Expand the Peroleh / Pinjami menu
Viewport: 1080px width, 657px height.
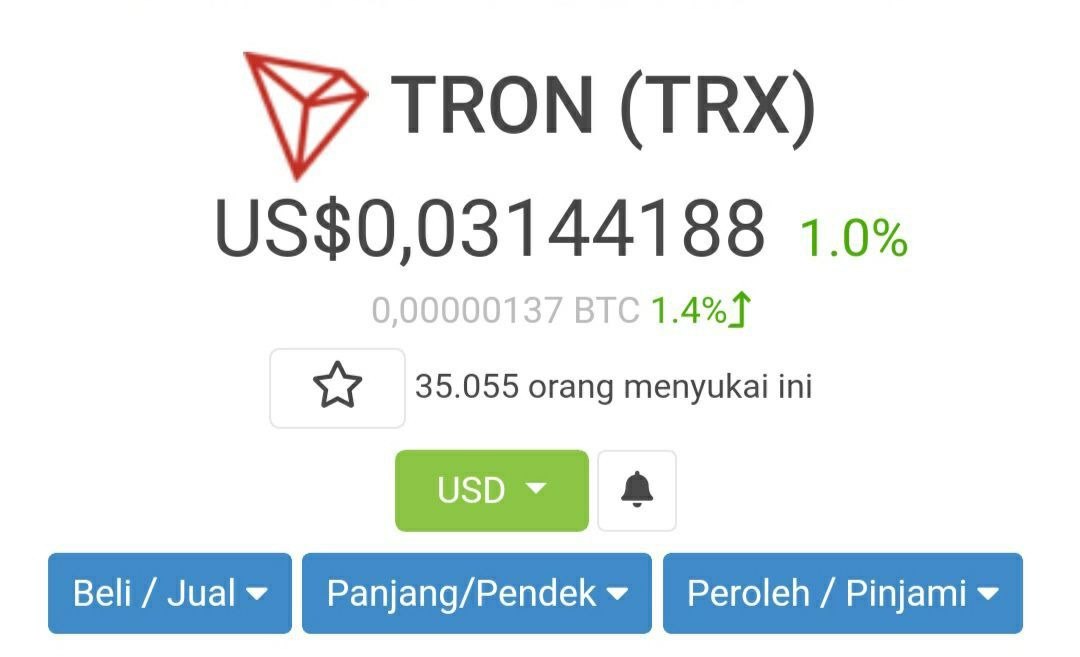pos(842,593)
